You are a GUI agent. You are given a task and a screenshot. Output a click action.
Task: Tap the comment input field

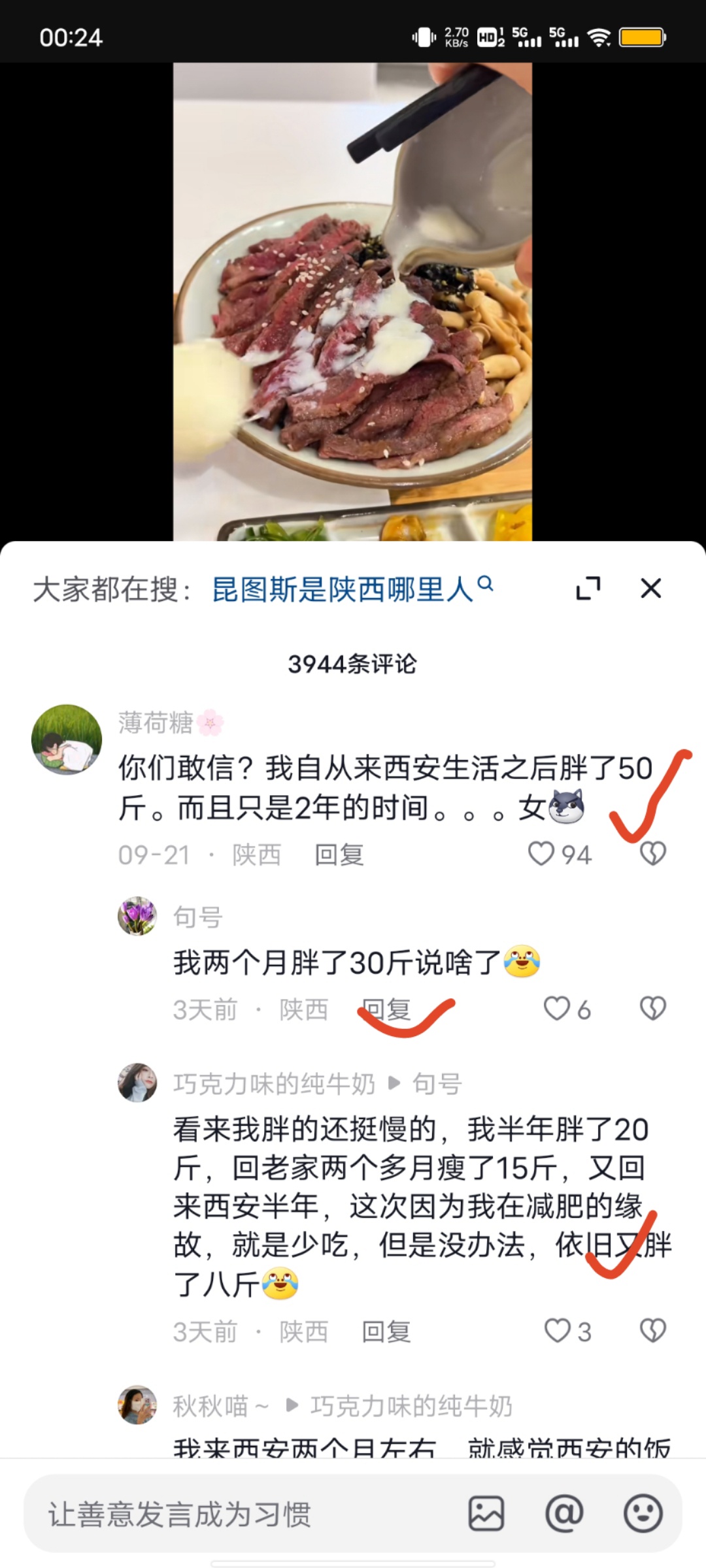click(248, 1514)
